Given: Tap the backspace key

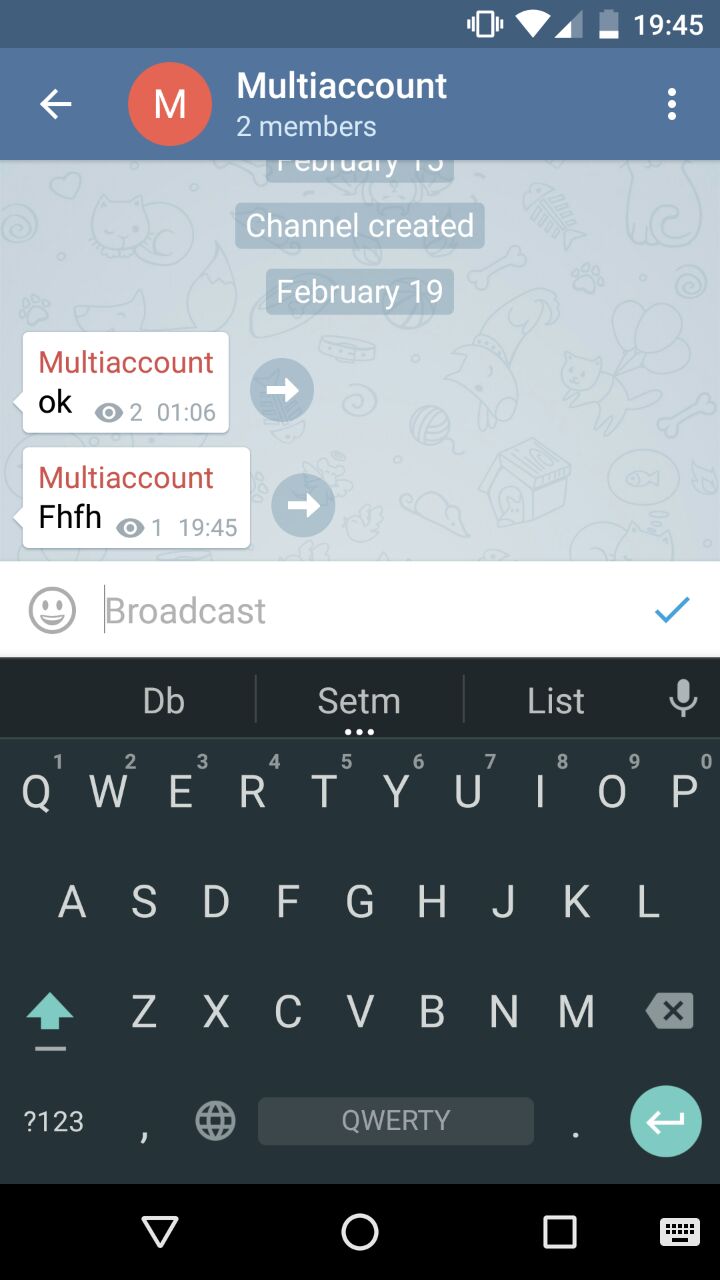Looking at the screenshot, I should tap(669, 1012).
